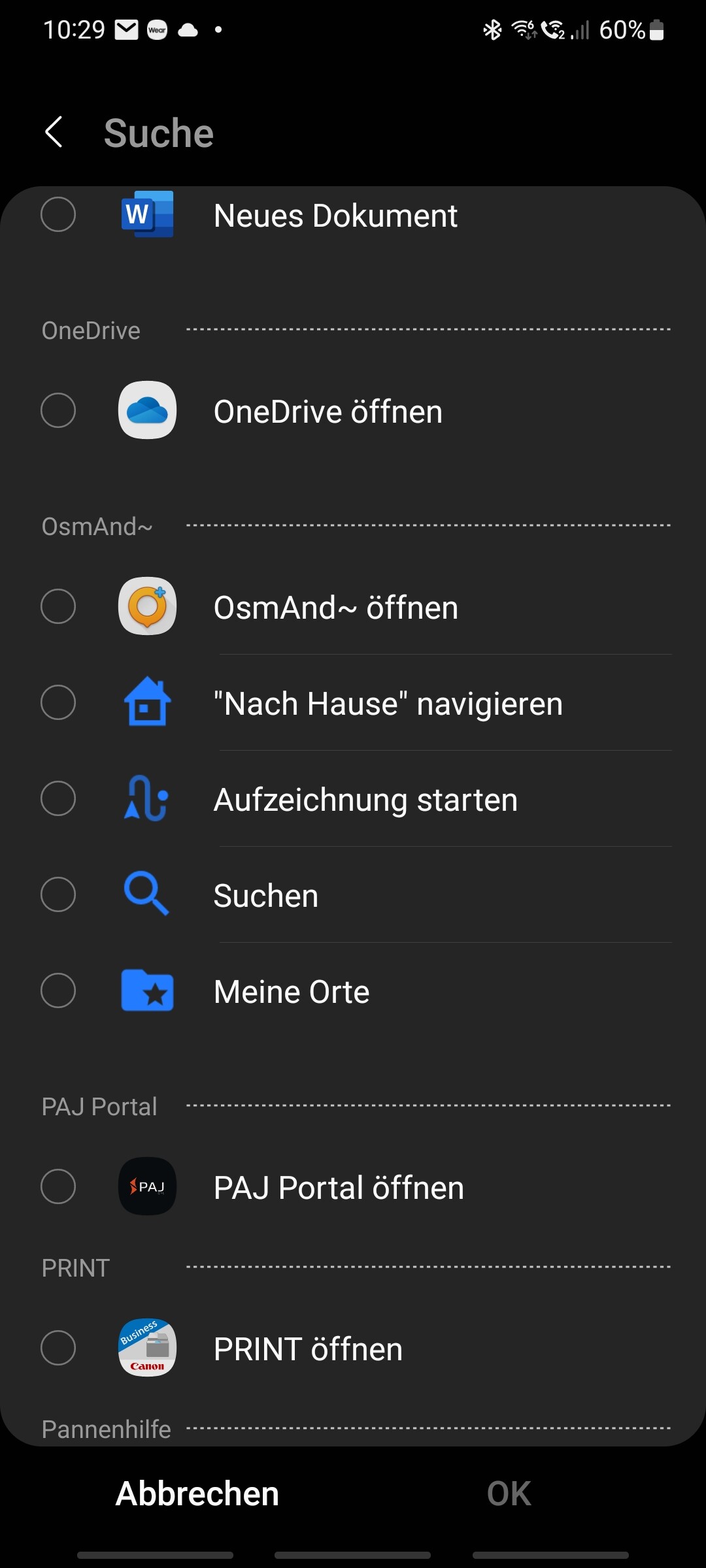The height and width of the screenshot is (1568, 706).
Task: Select Aufzeichnung starten
Action: pyautogui.click(x=353, y=799)
